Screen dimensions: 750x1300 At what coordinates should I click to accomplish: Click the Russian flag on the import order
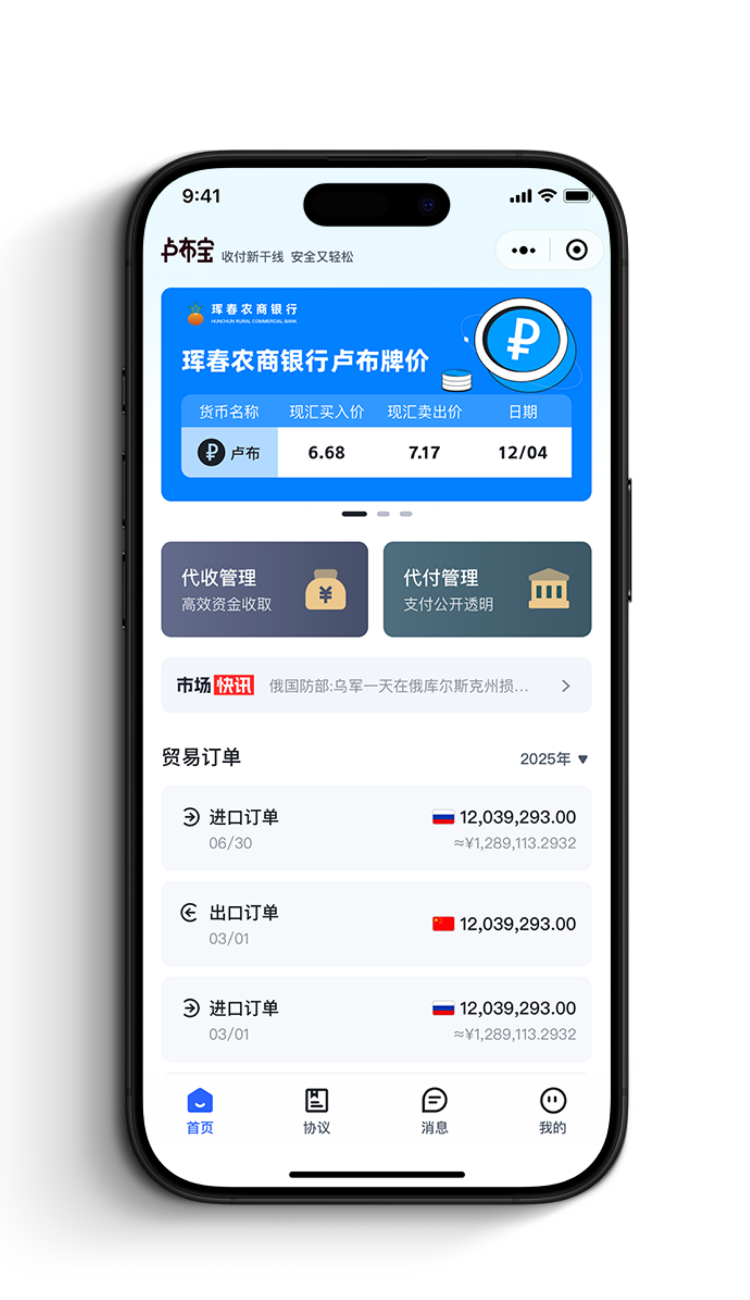pos(441,816)
